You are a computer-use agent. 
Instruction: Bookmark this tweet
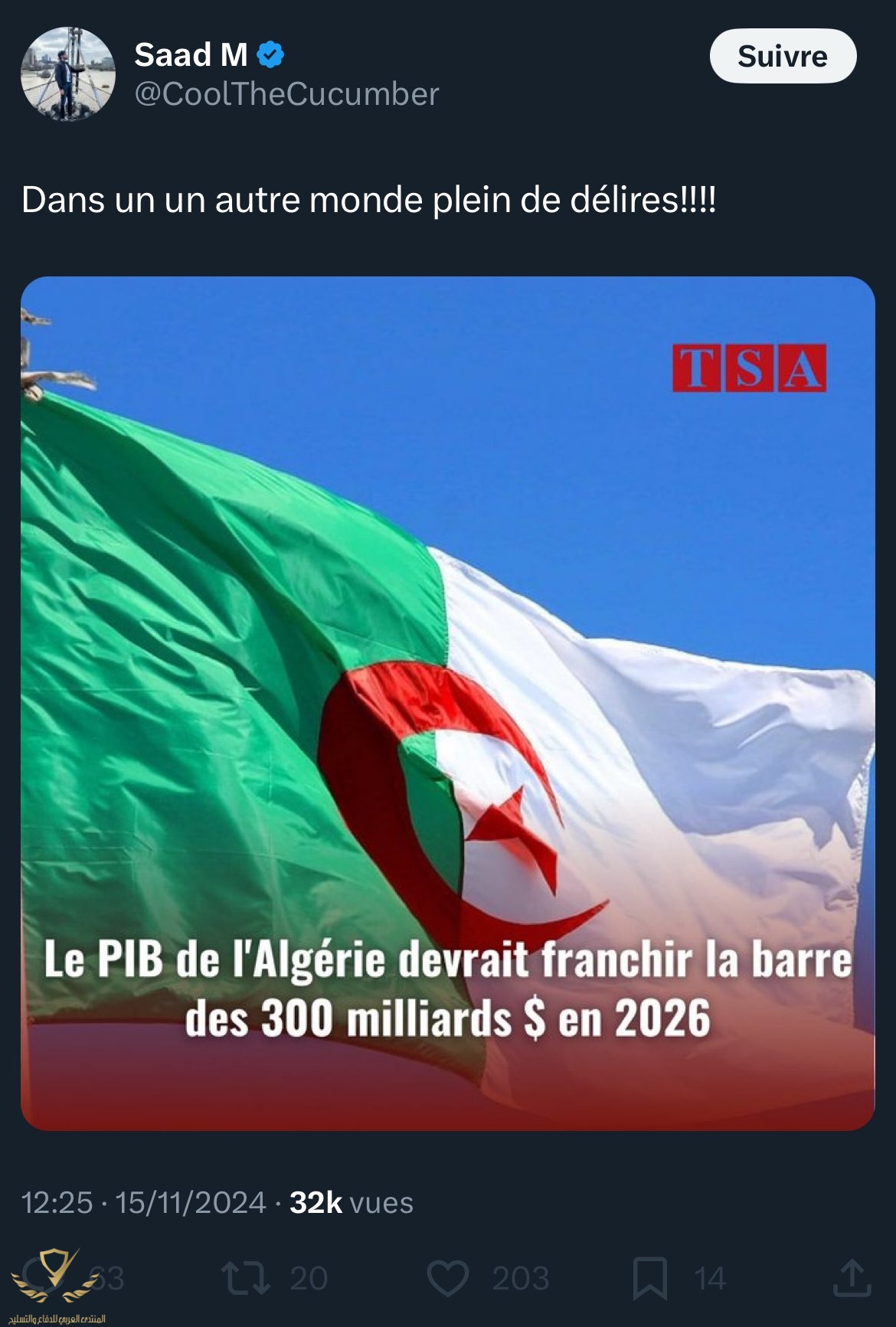(649, 1277)
